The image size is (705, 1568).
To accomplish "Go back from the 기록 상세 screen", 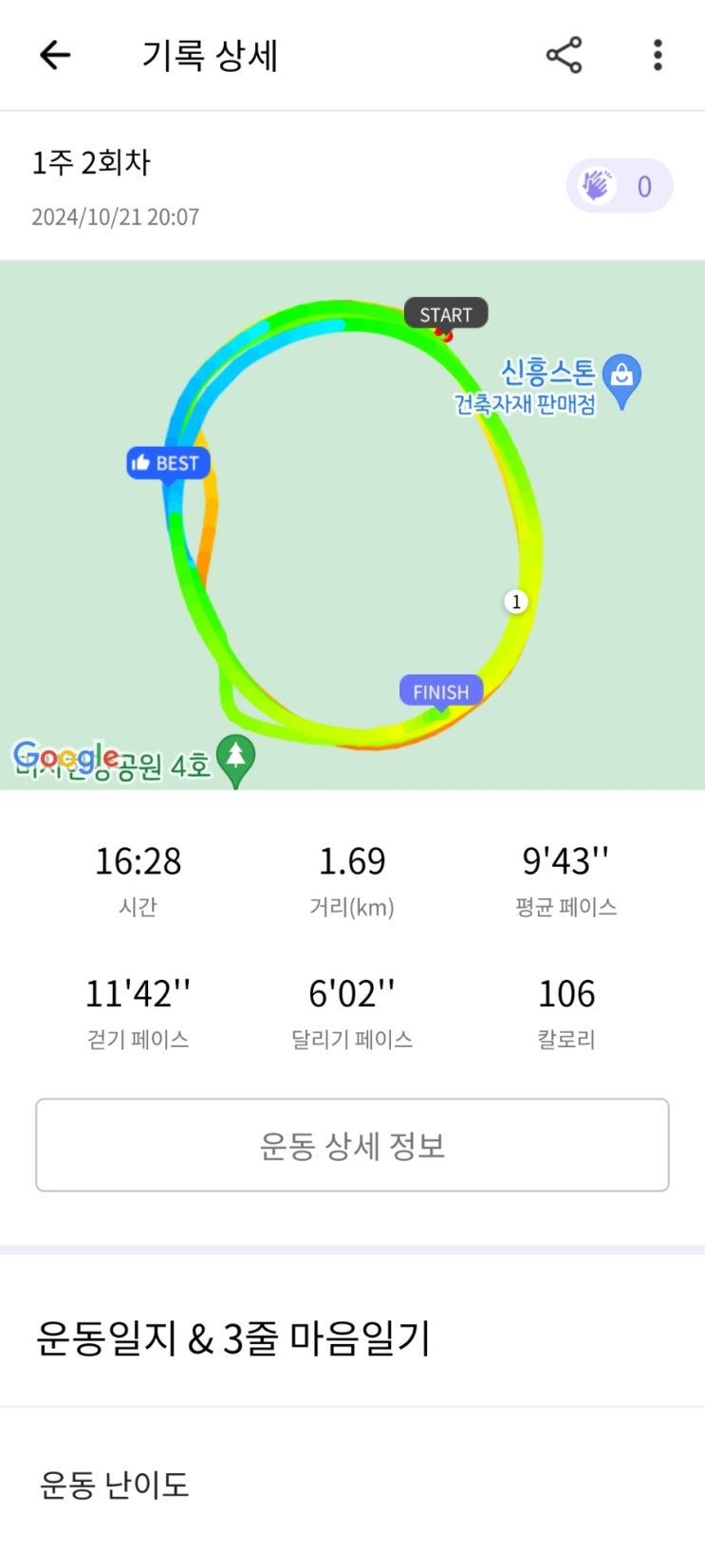I will point(55,55).
